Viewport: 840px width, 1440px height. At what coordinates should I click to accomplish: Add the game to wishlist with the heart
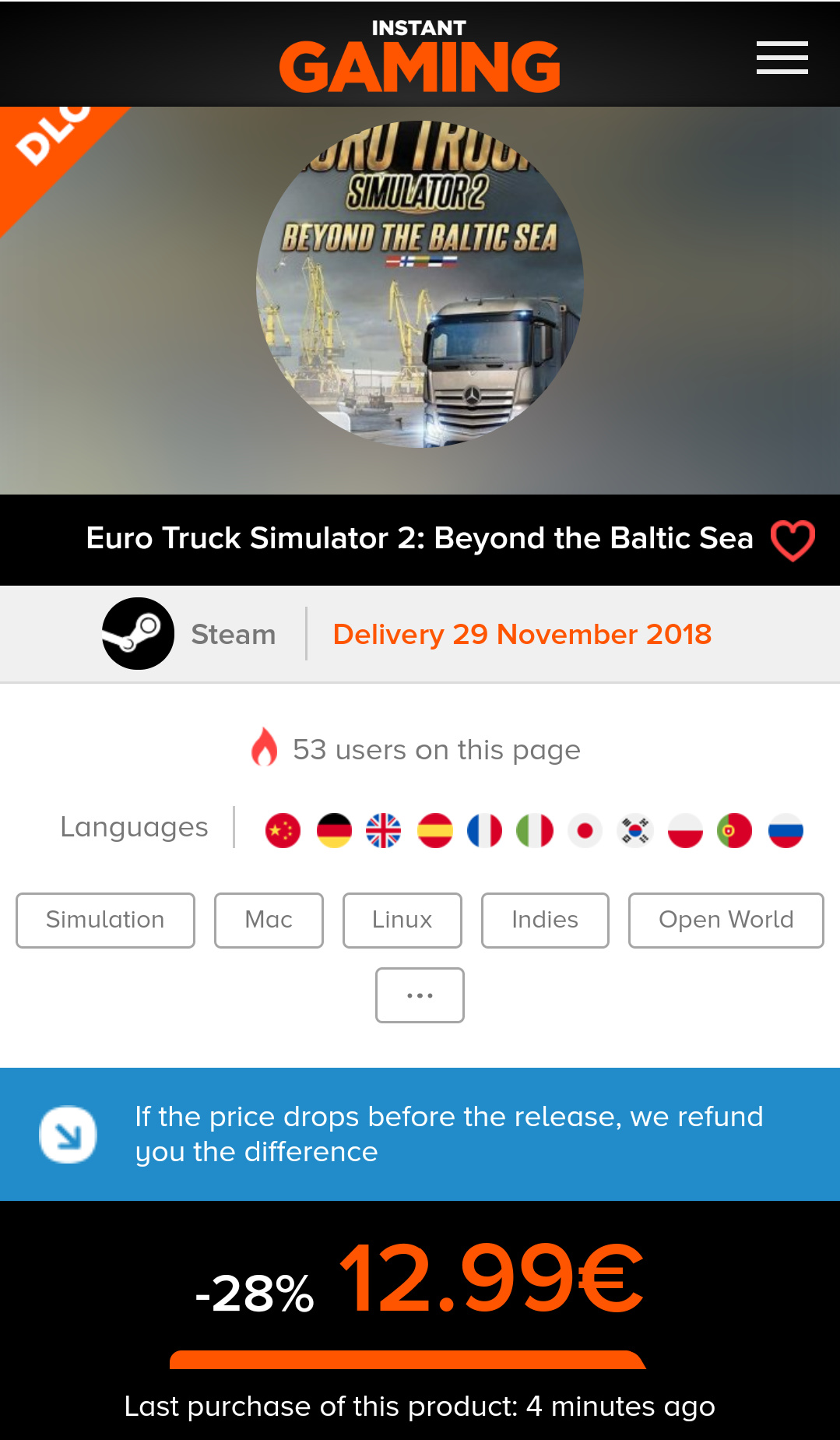coord(793,540)
